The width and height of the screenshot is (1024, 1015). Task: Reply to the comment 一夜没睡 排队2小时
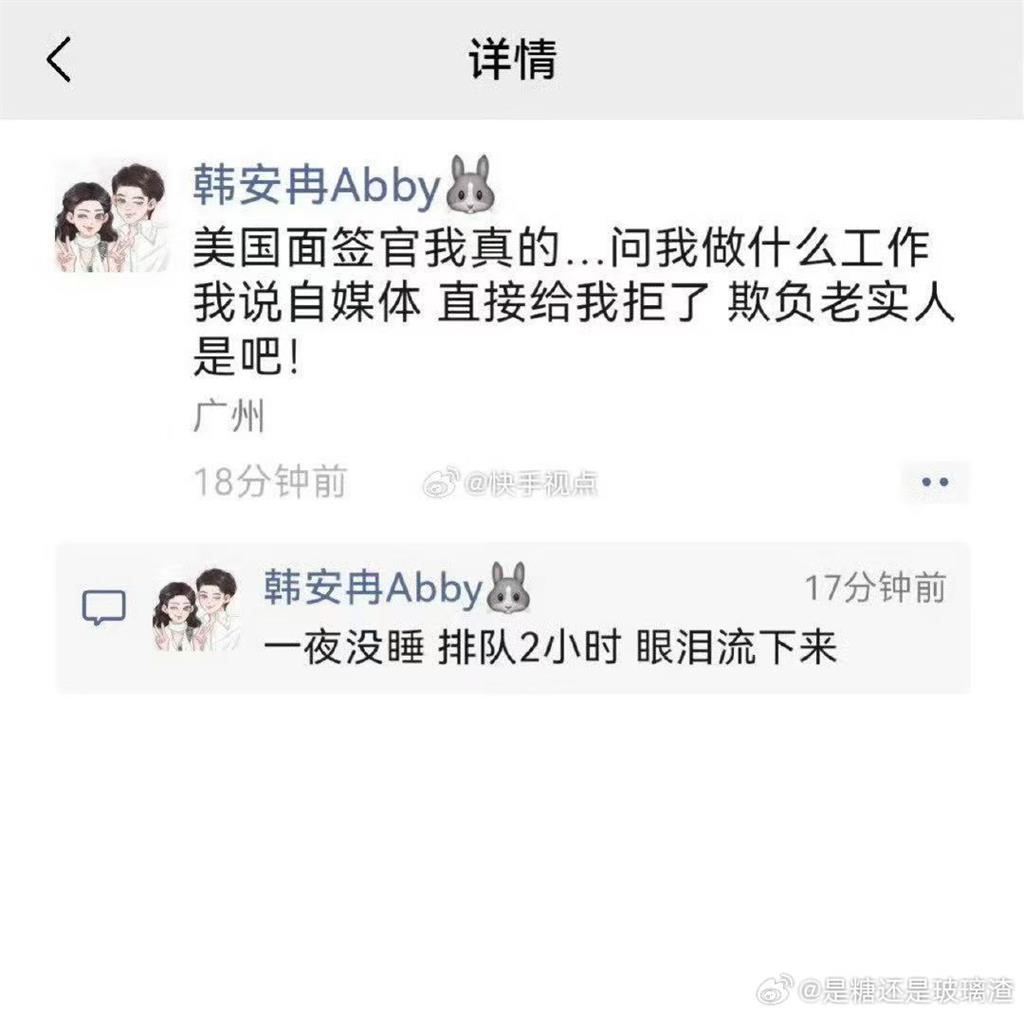[549, 651]
